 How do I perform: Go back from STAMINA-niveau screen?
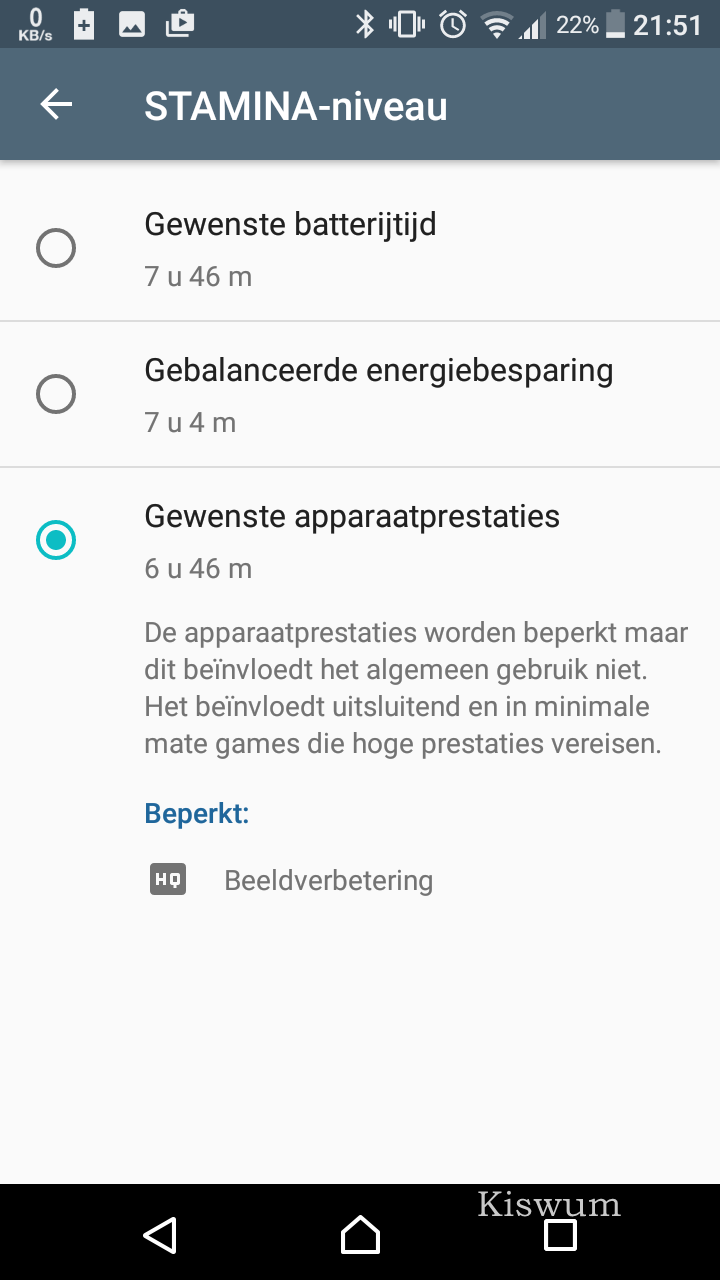pos(56,105)
